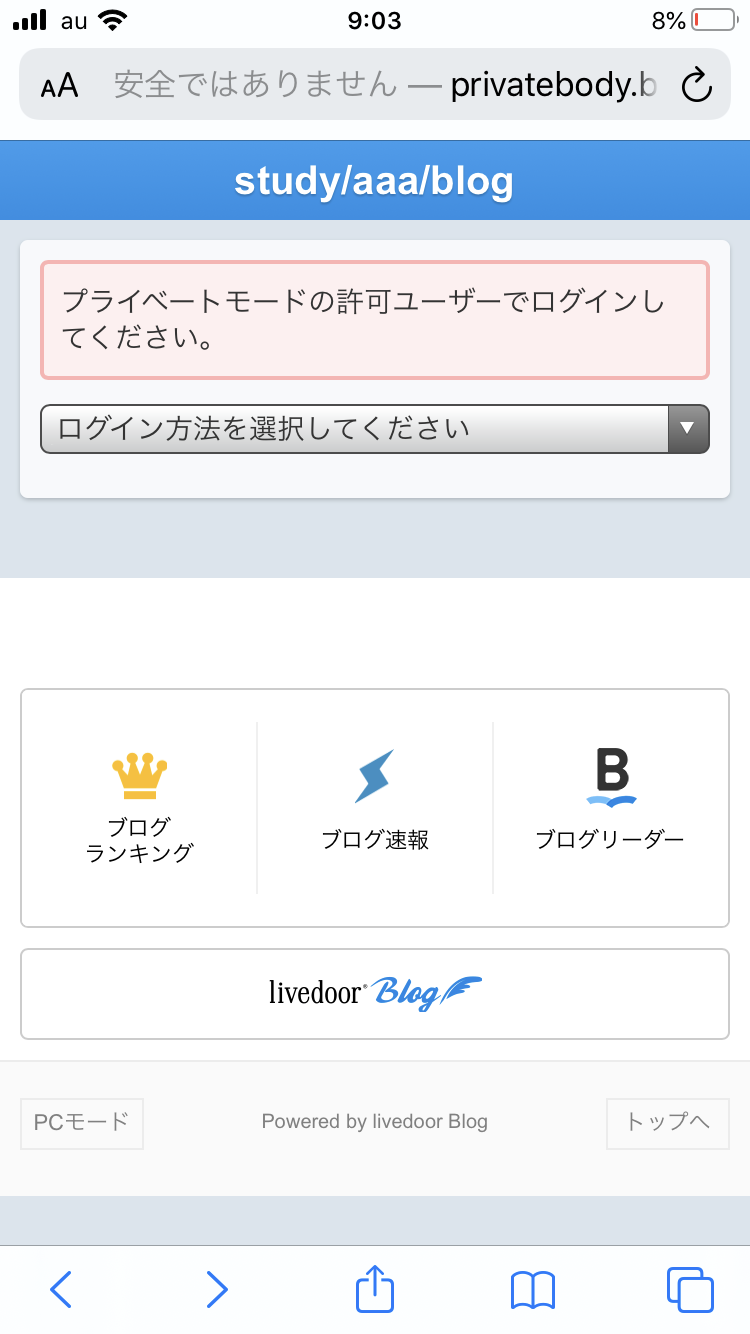This screenshot has width=750, height=1334.
Task: Share this page
Action: [x=375, y=1289]
